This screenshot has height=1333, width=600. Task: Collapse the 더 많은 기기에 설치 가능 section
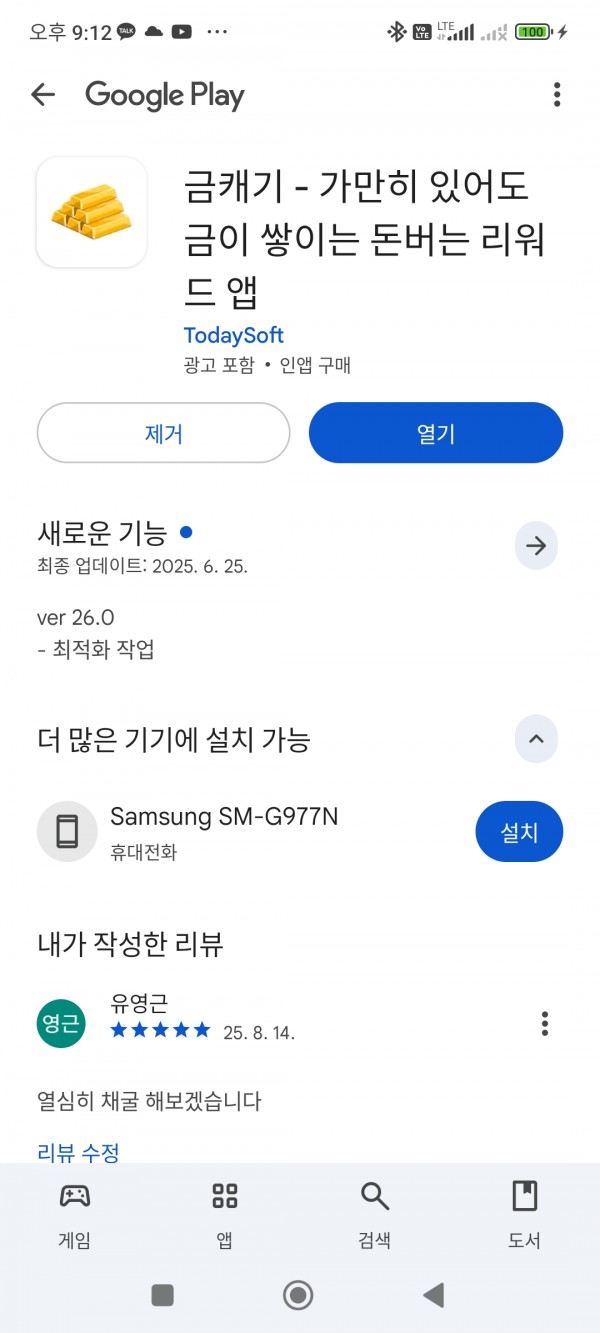pos(536,739)
